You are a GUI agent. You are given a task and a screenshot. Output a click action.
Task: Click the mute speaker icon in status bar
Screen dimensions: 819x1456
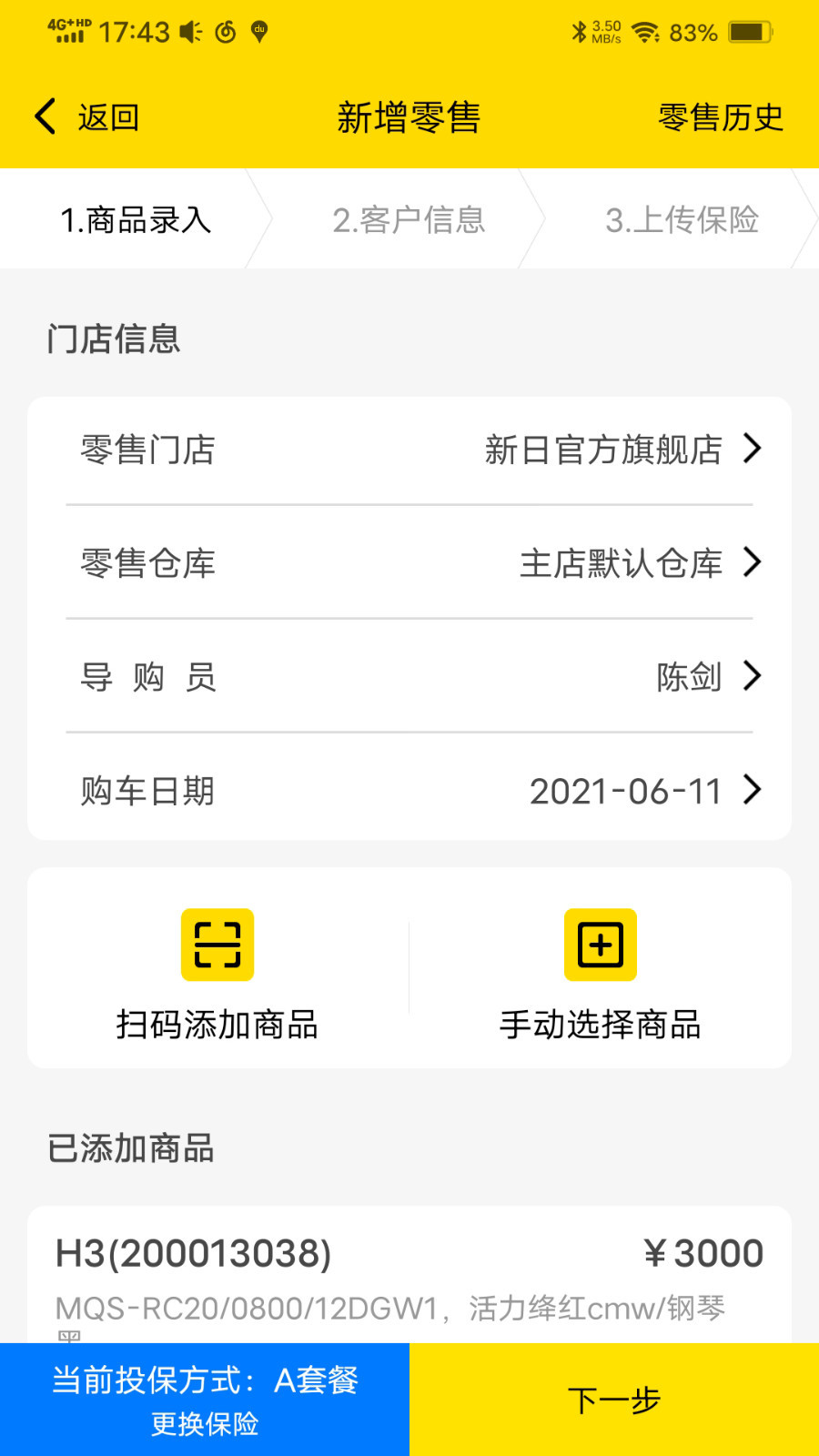(x=188, y=29)
